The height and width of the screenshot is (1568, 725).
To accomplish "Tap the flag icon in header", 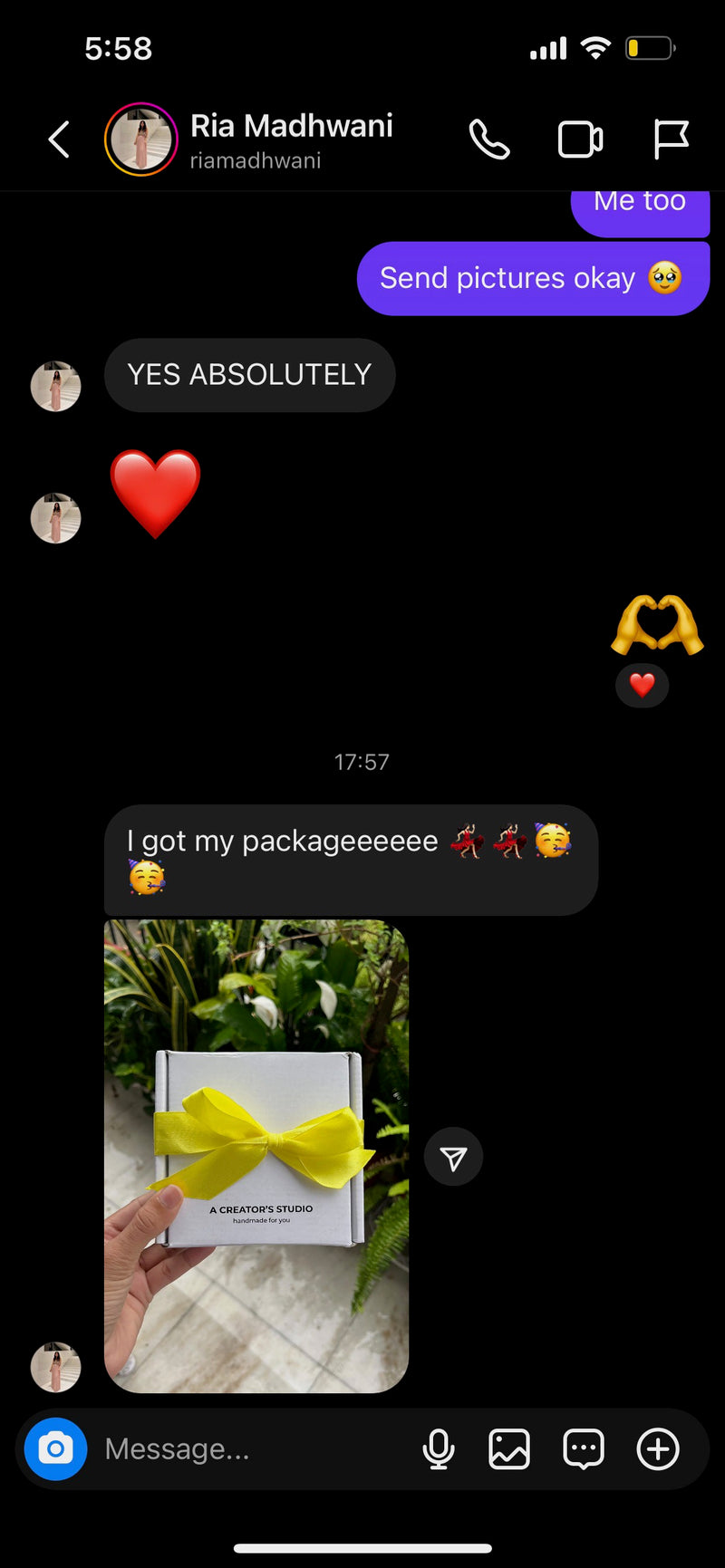I will [671, 139].
